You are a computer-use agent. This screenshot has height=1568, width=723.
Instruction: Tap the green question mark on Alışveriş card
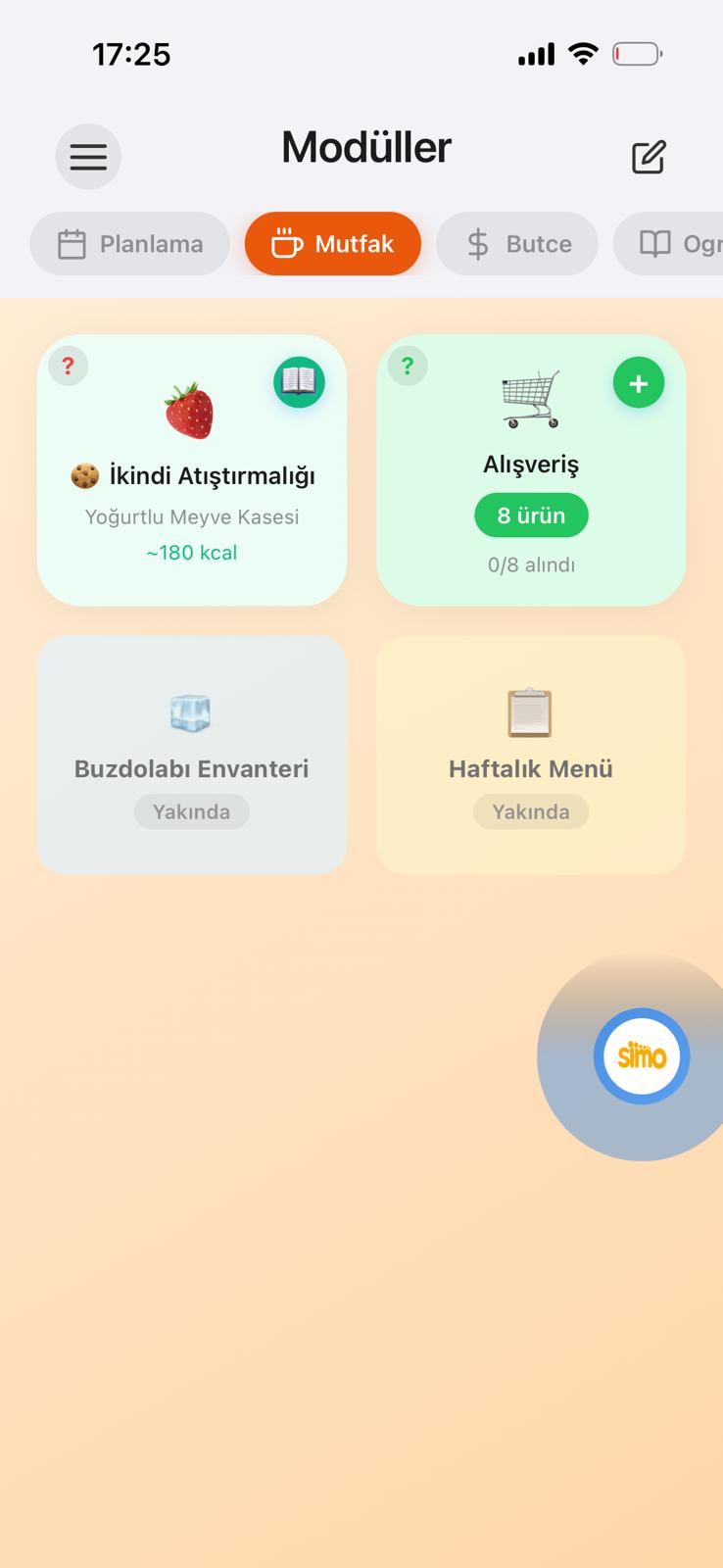(407, 366)
